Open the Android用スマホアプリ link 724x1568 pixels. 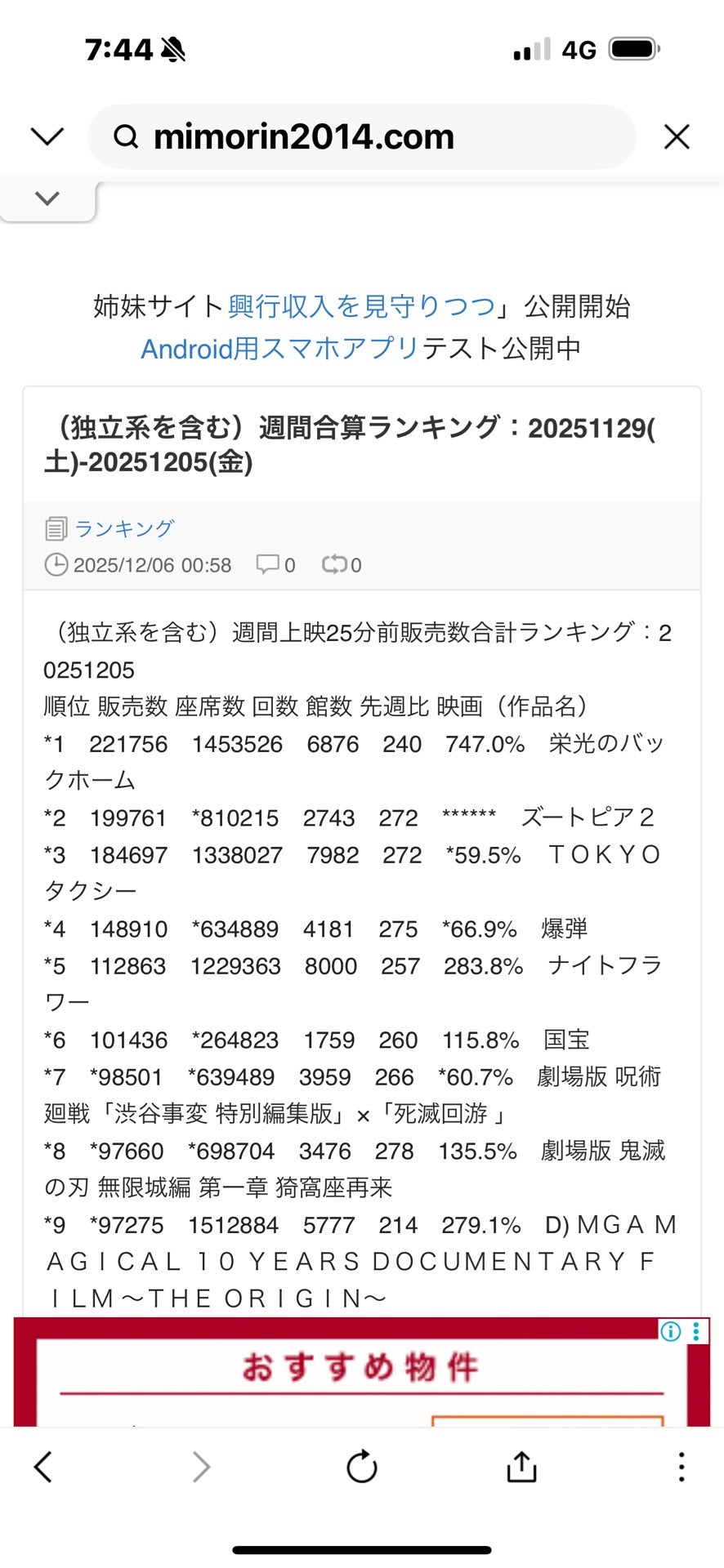[280, 349]
